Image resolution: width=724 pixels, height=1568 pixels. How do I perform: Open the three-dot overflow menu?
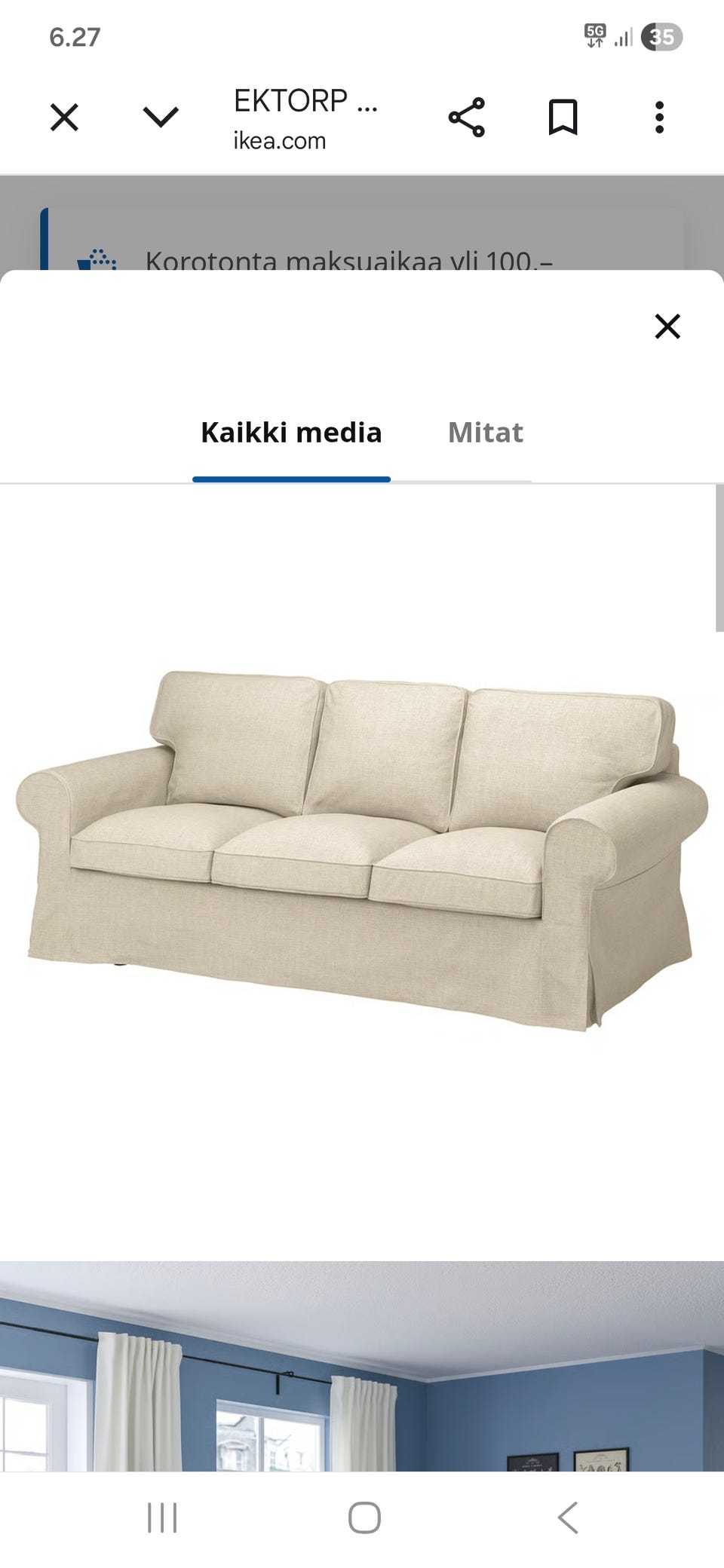coord(659,117)
